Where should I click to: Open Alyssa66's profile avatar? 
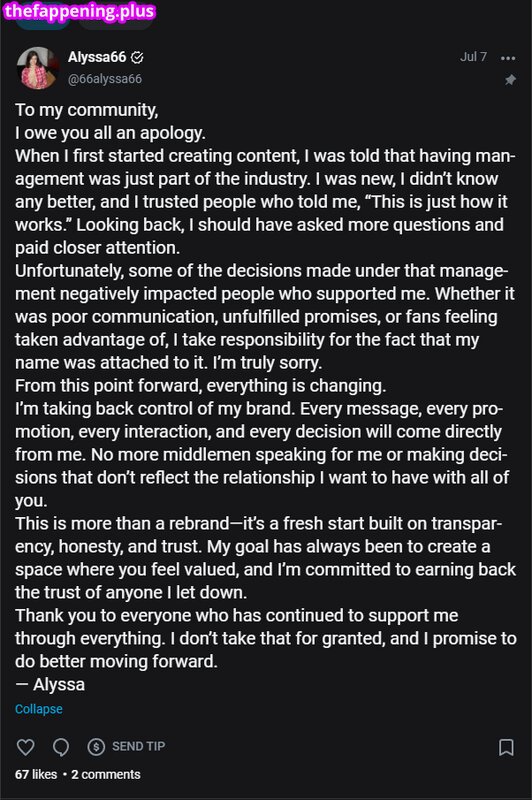[37, 68]
